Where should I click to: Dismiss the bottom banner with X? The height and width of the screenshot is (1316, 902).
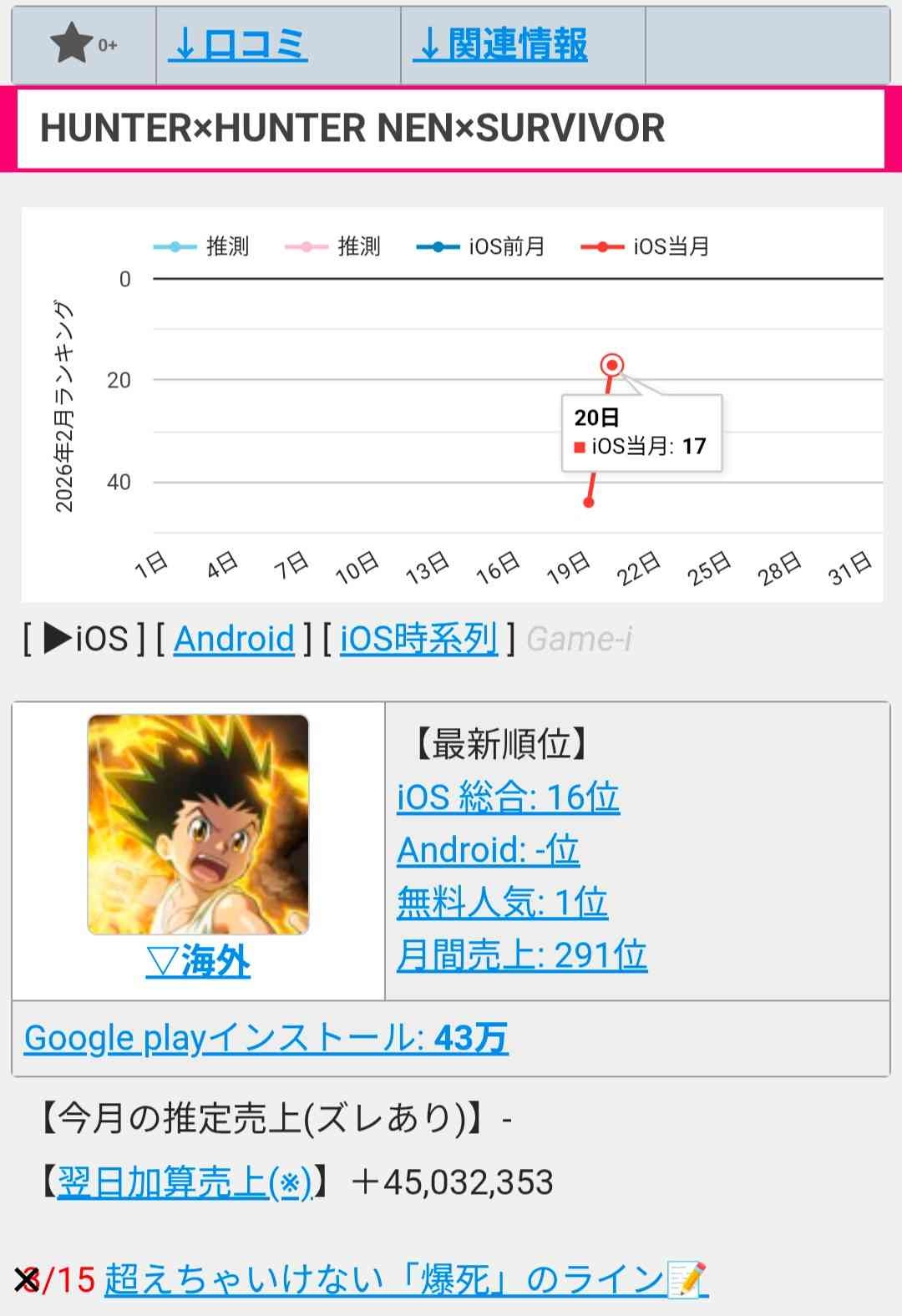tap(27, 1279)
